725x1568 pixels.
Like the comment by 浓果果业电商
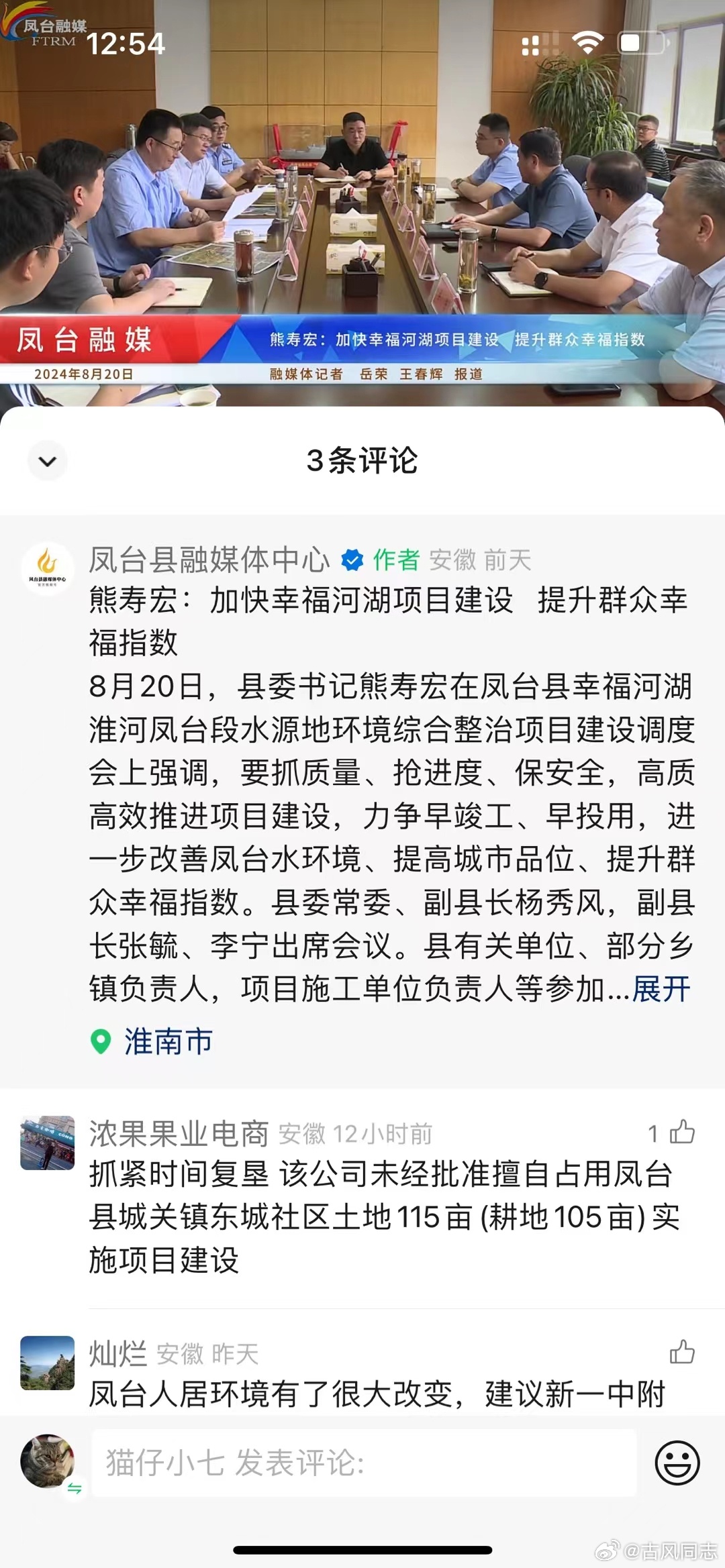click(x=682, y=1132)
